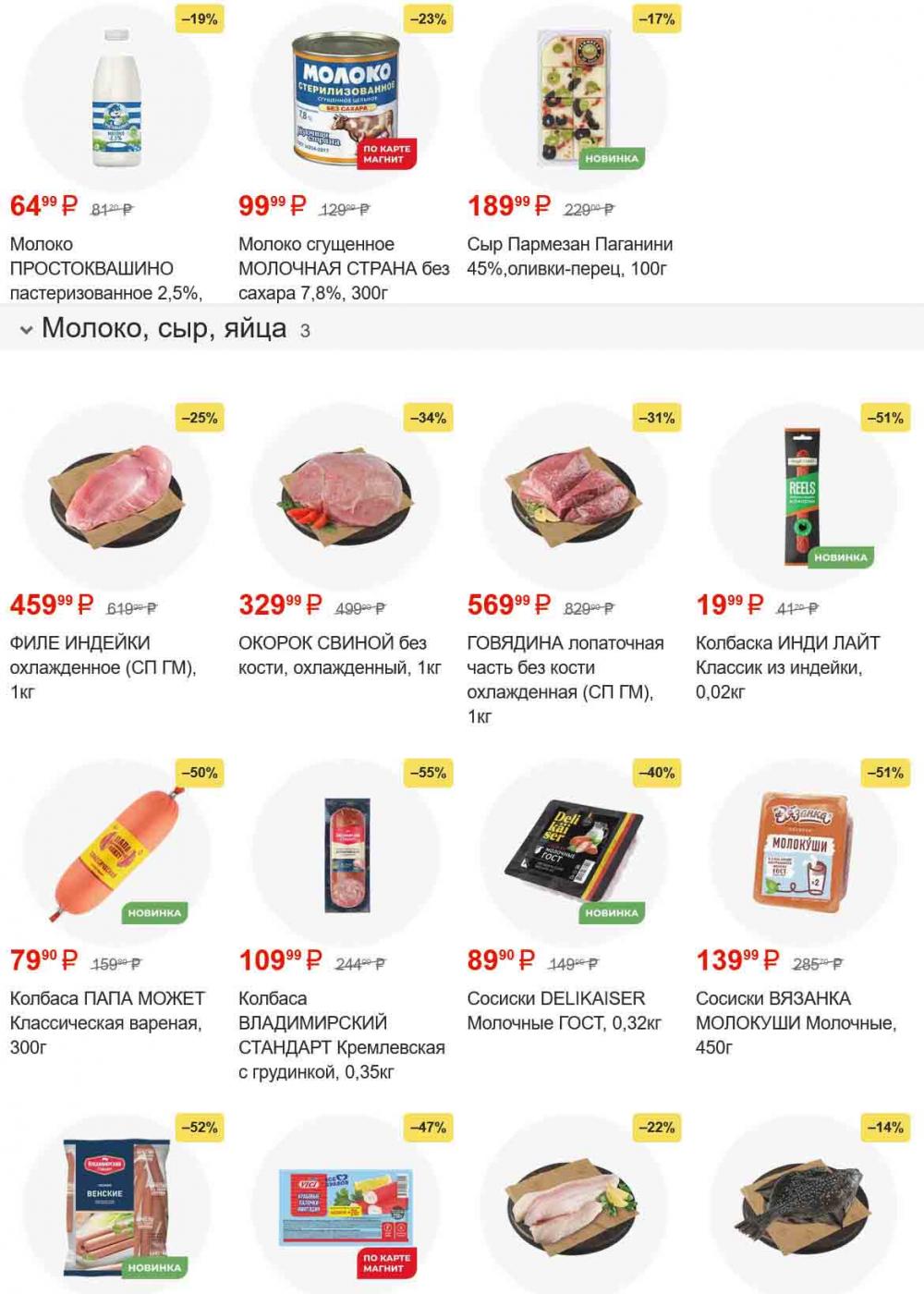Open Сосиски DELIKAISER Молочные ГОСТ card
This screenshot has width=924, height=1294.
(573, 855)
